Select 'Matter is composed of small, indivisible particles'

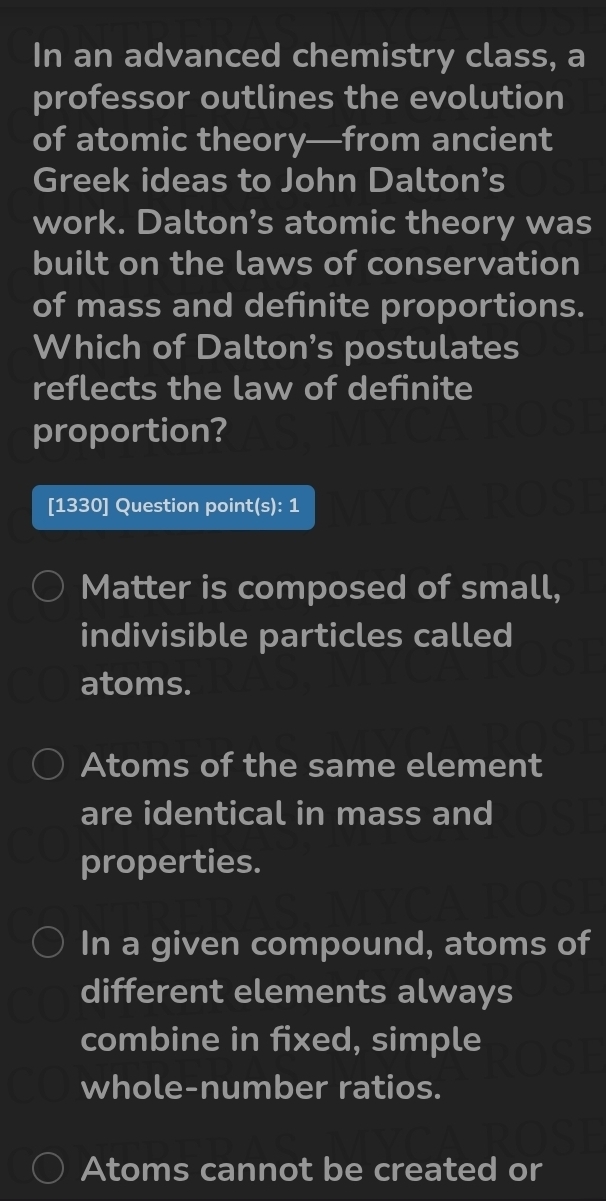click(x=50, y=588)
